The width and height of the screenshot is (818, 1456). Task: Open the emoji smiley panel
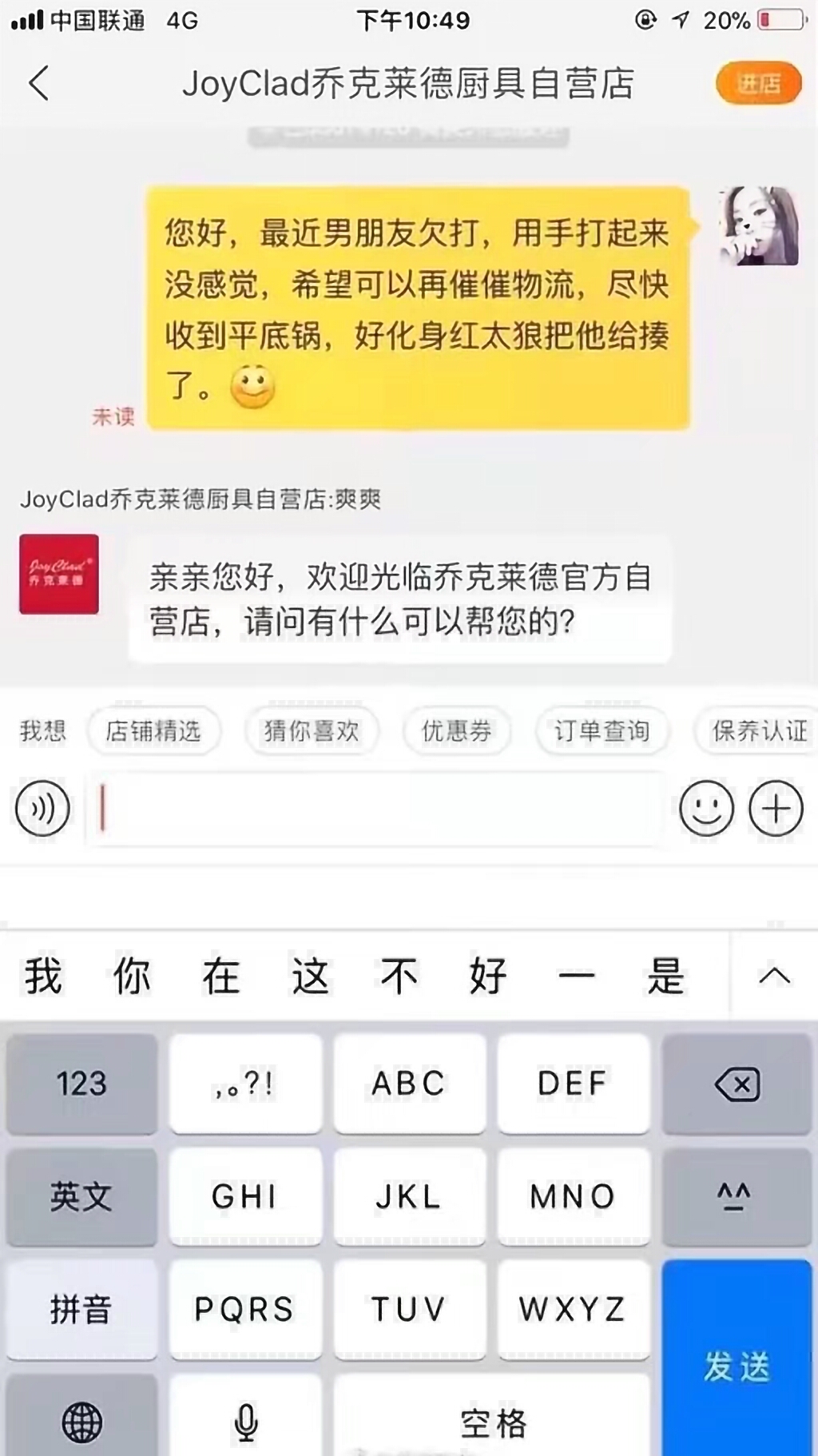tap(706, 810)
